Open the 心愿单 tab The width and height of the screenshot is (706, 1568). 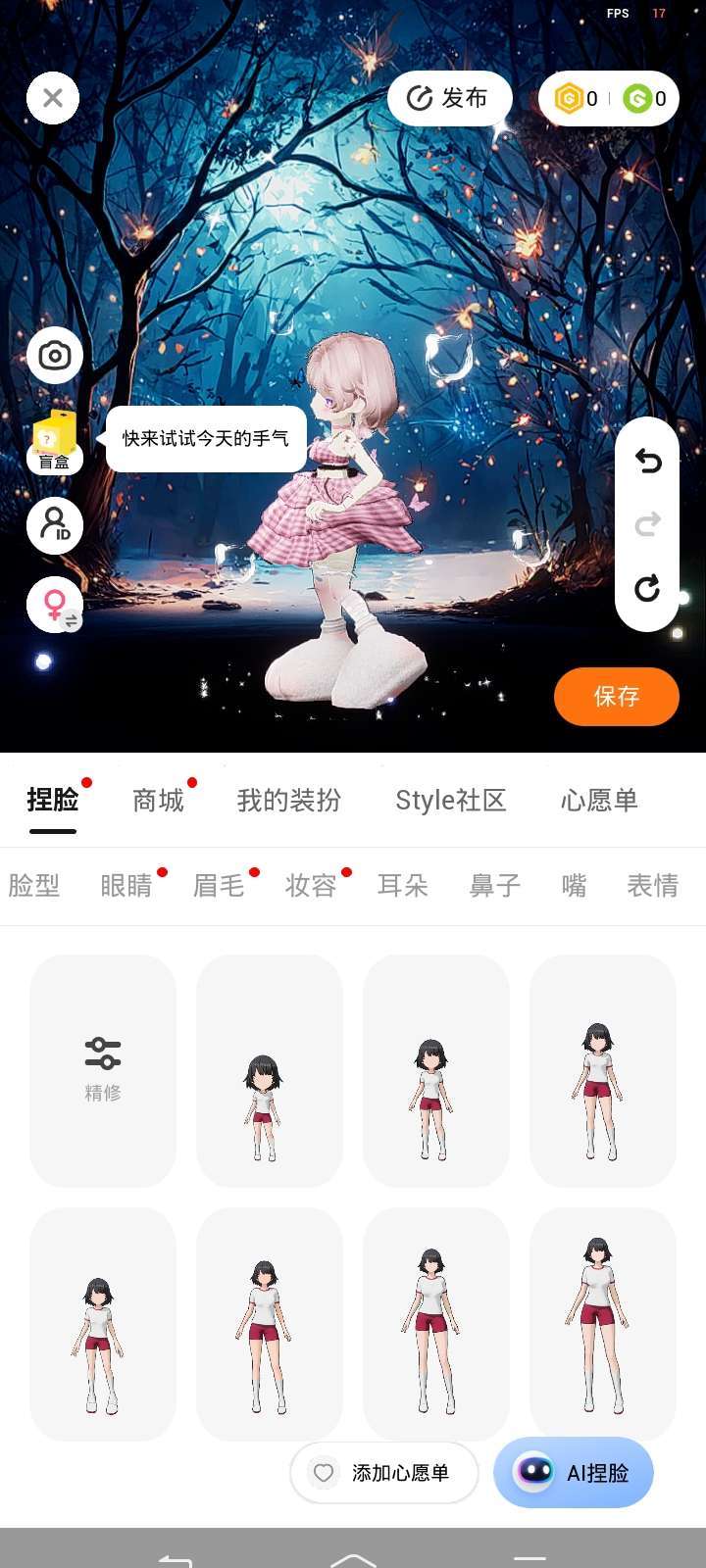(599, 801)
